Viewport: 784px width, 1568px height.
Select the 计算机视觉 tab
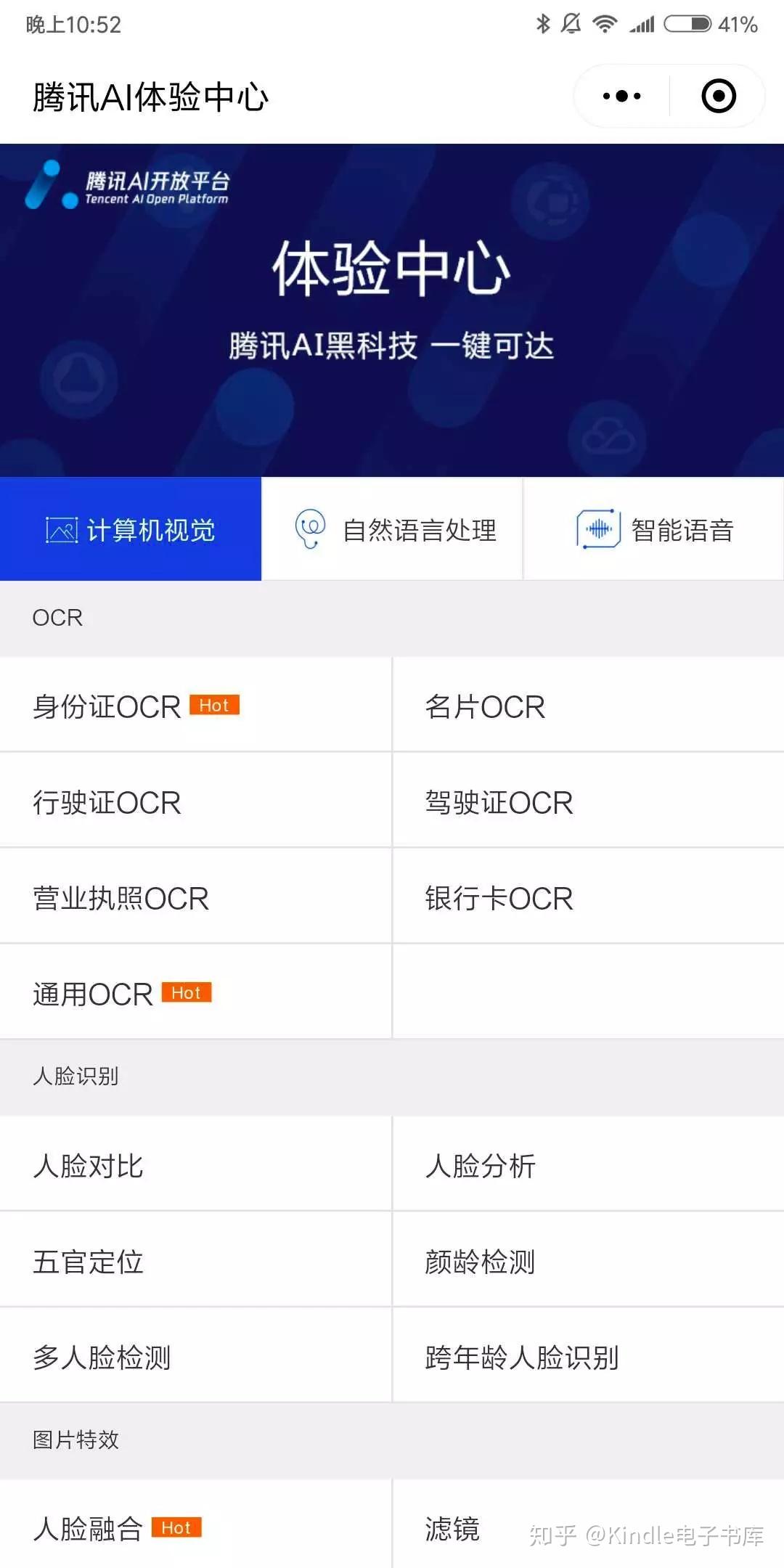click(x=131, y=529)
